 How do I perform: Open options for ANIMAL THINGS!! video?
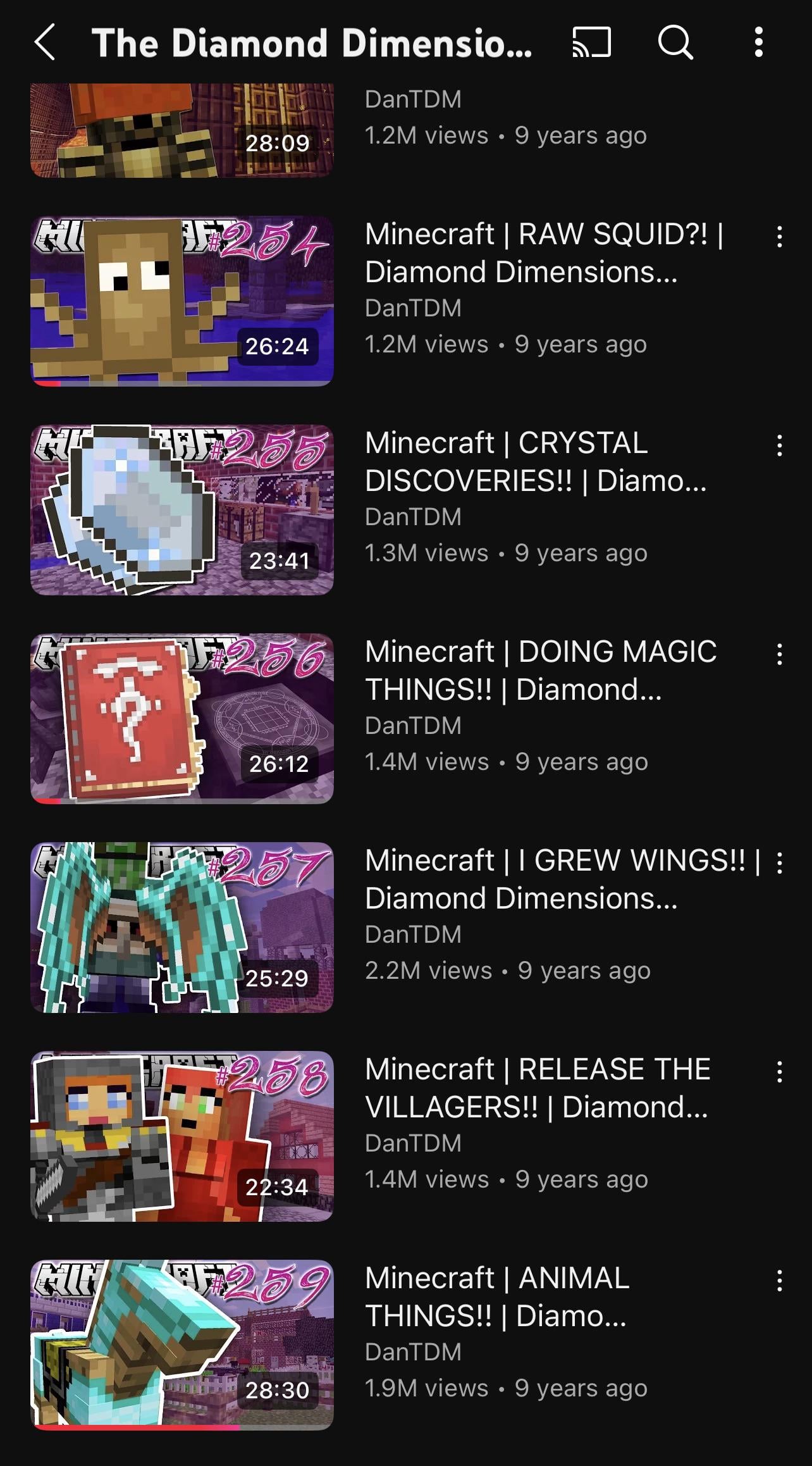point(779,1281)
